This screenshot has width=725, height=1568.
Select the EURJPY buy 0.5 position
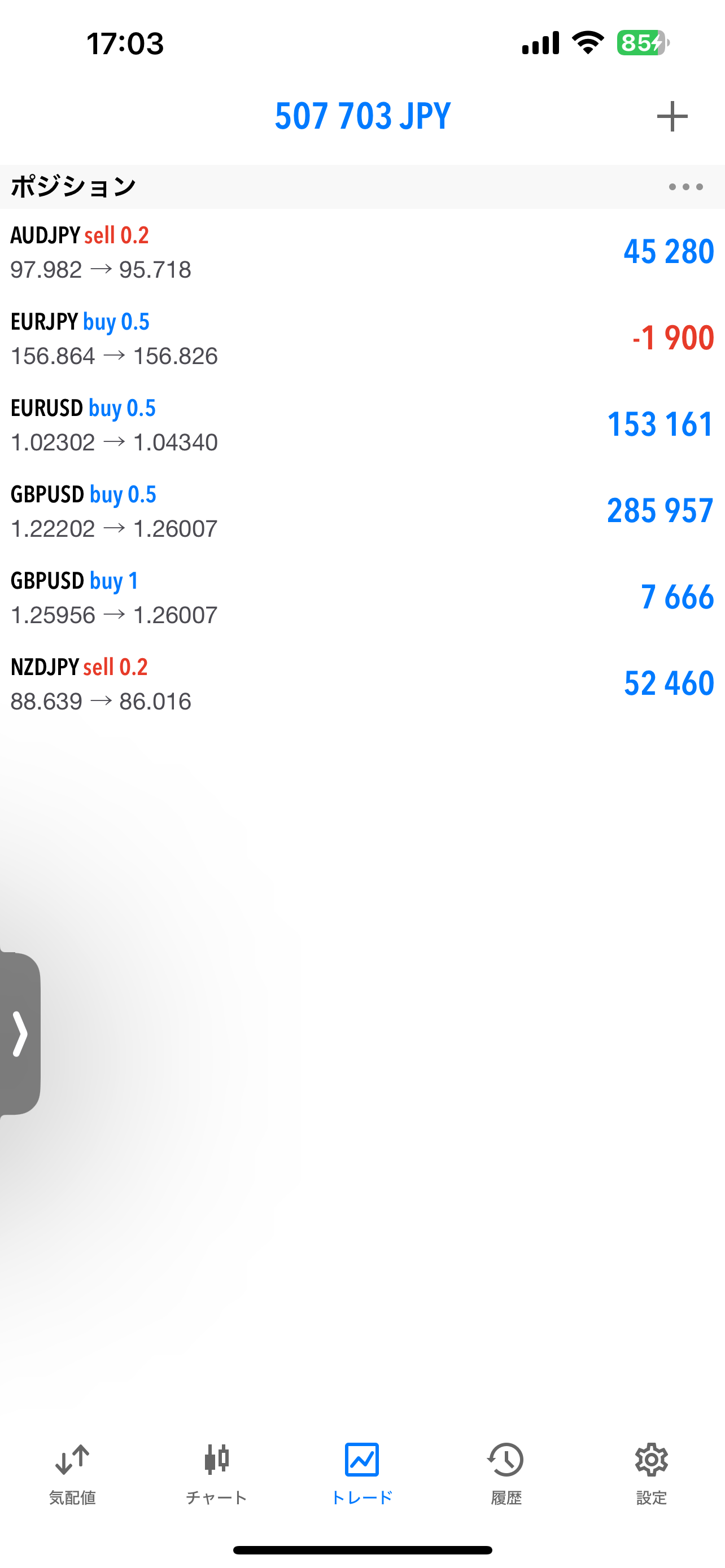[x=362, y=339]
